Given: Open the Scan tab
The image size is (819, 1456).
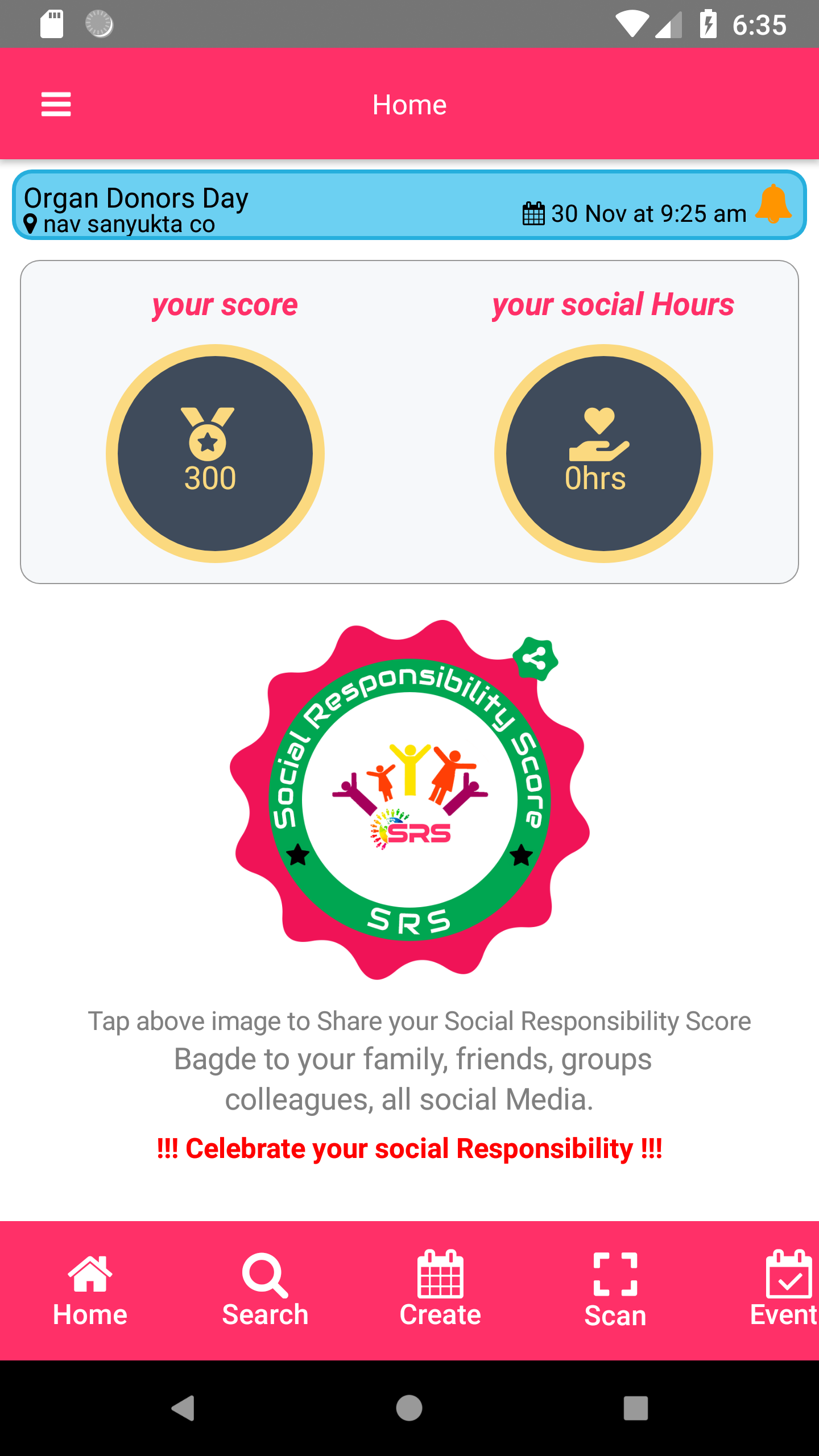Looking at the screenshot, I should 615,1291.
